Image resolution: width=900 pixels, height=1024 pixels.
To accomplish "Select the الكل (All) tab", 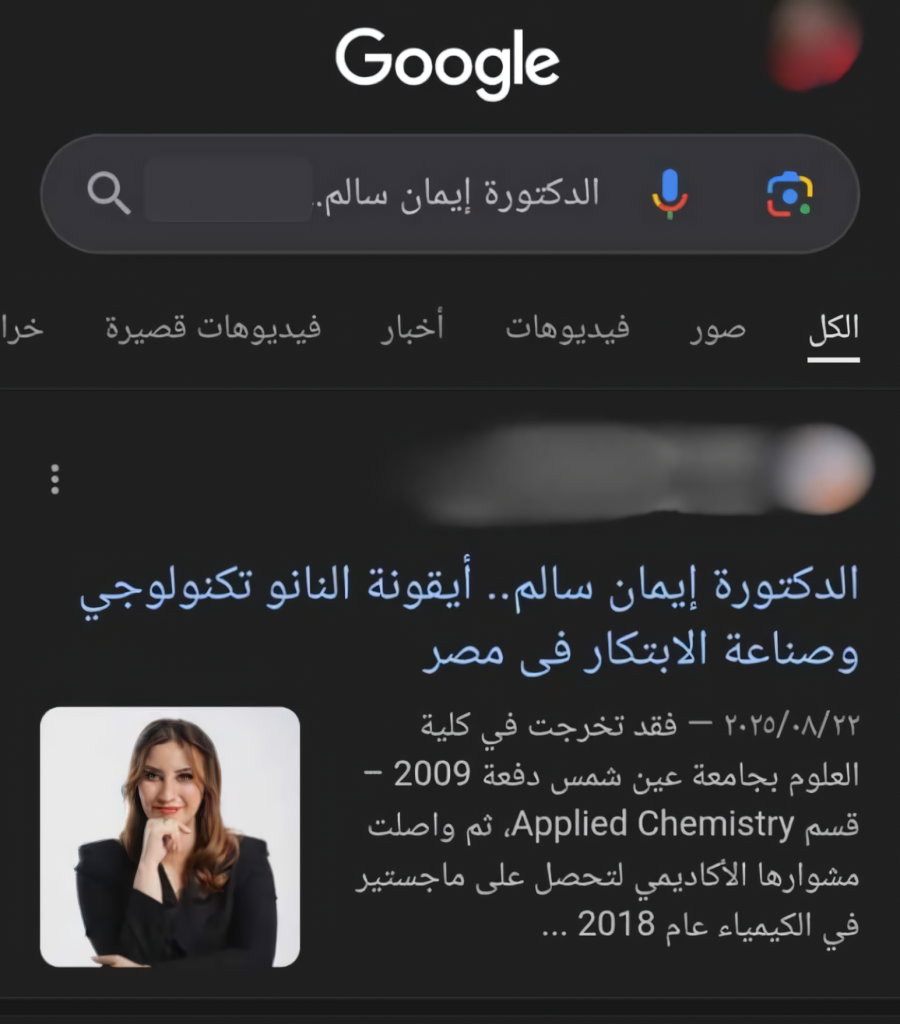I will coord(833,329).
